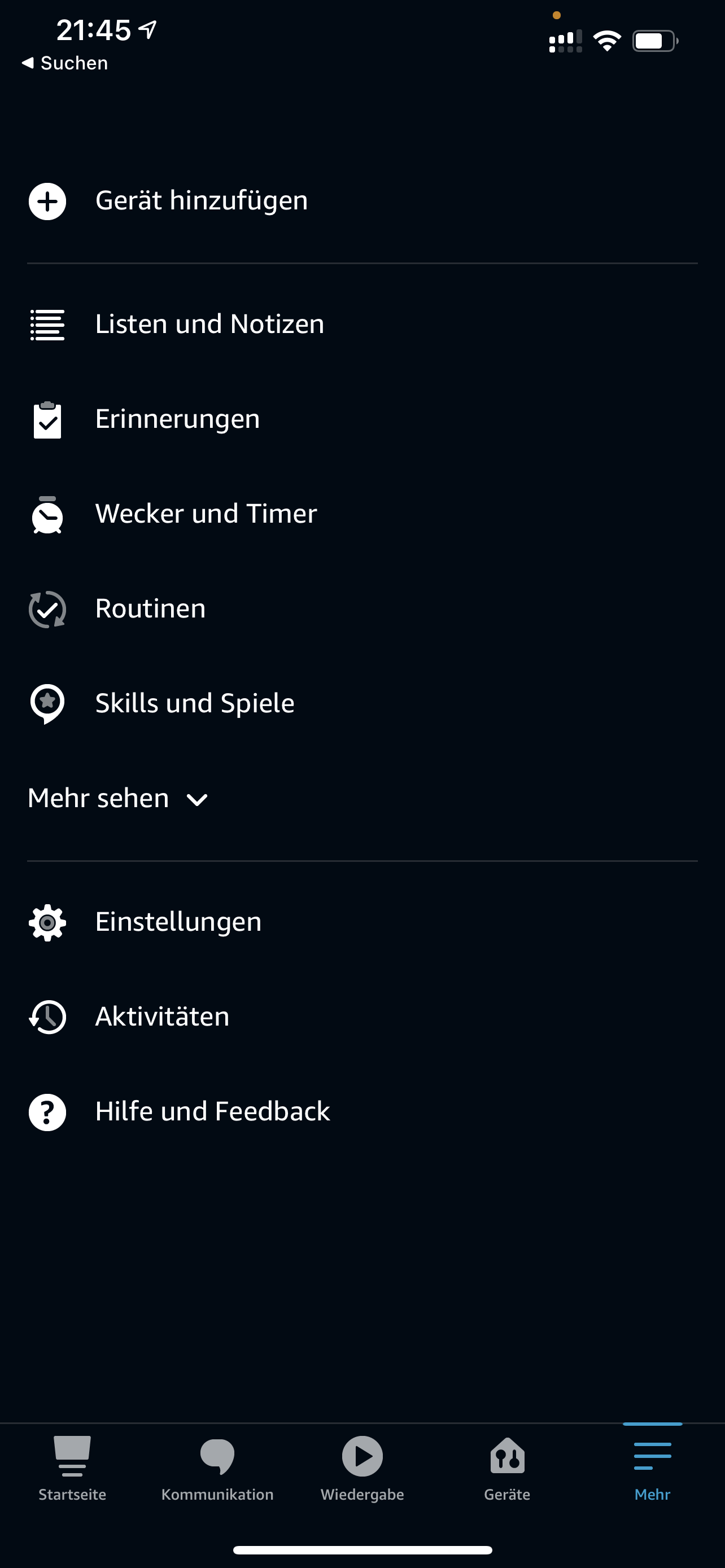Return to Suchen via the back arrow
Image resolution: width=725 pixels, height=1568 pixels.
pyautogui.click(x=64, y=63)
